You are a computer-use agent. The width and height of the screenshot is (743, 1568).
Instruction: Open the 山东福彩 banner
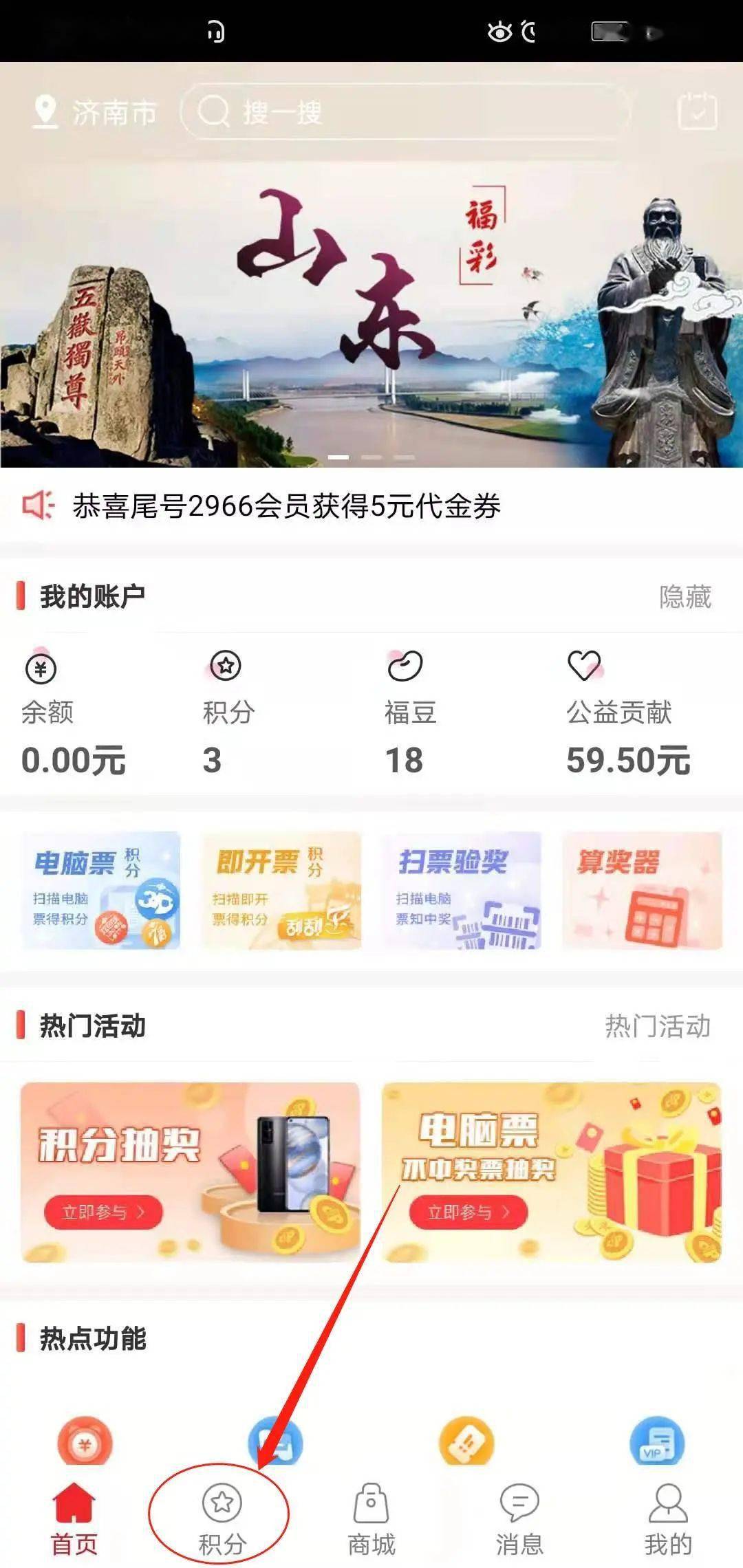[x=371, y=289]
